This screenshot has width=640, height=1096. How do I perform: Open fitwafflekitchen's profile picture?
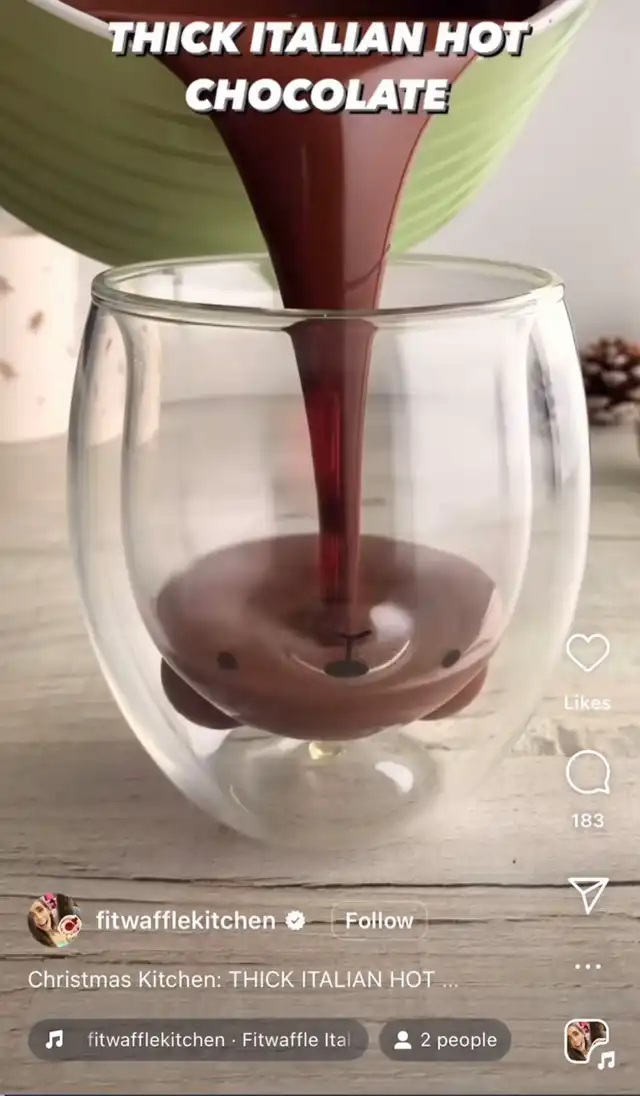pos(54,920)
